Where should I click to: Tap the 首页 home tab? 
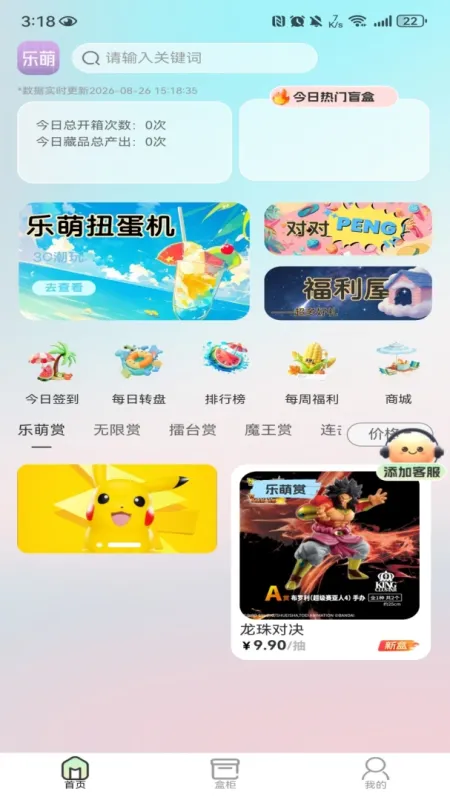point(75,773)
